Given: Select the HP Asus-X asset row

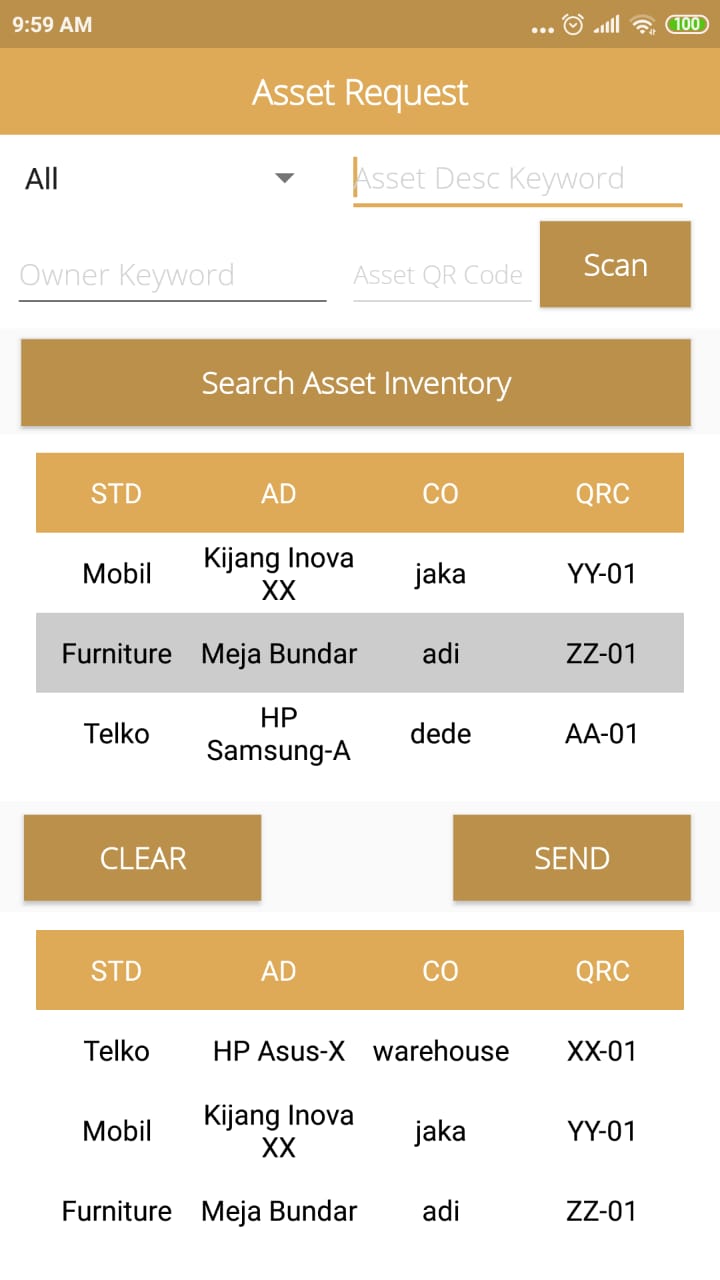Looking at the screenshot, I should point(359,1051).
